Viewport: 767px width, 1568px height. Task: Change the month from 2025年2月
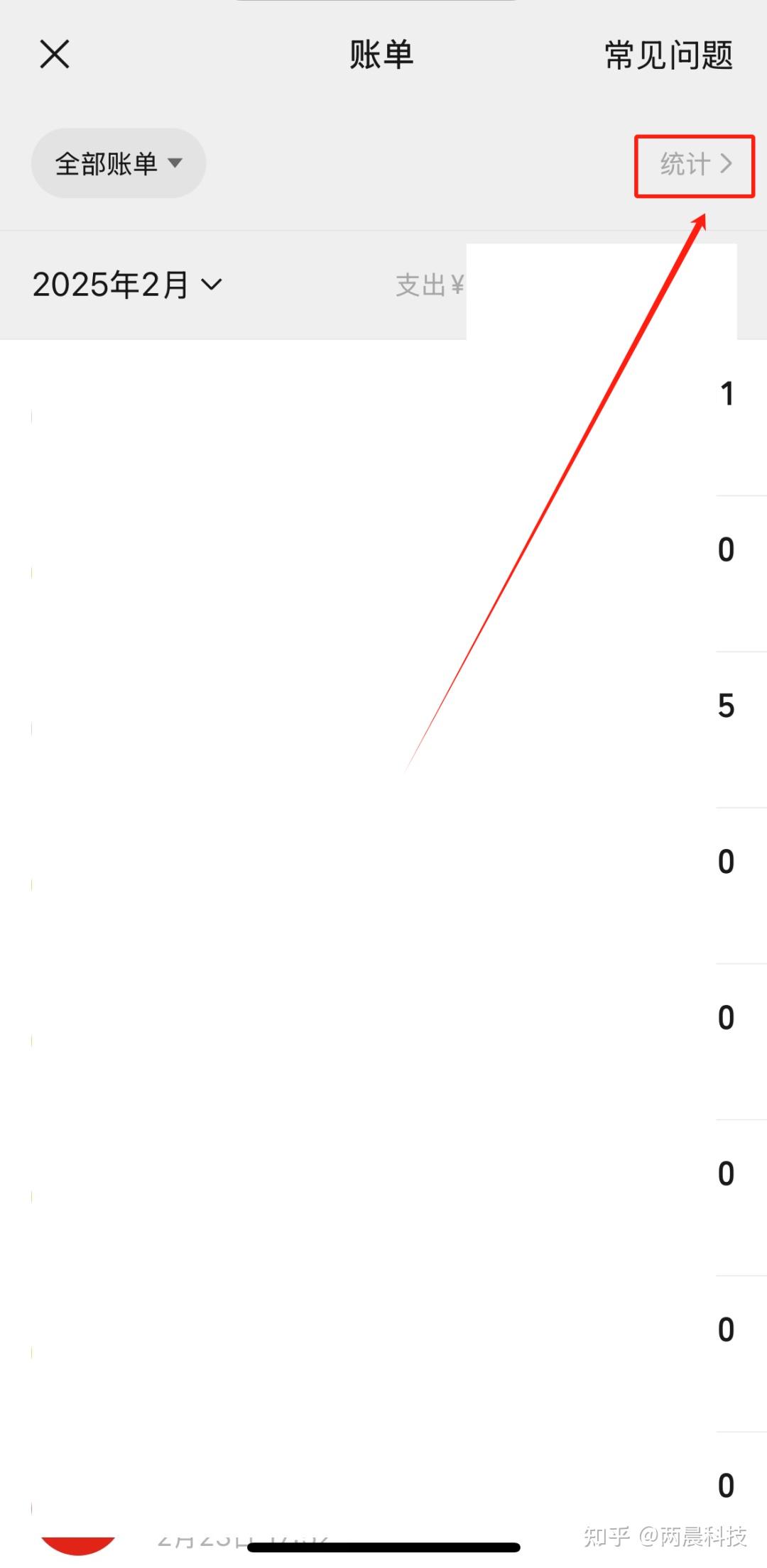(128, 285)
